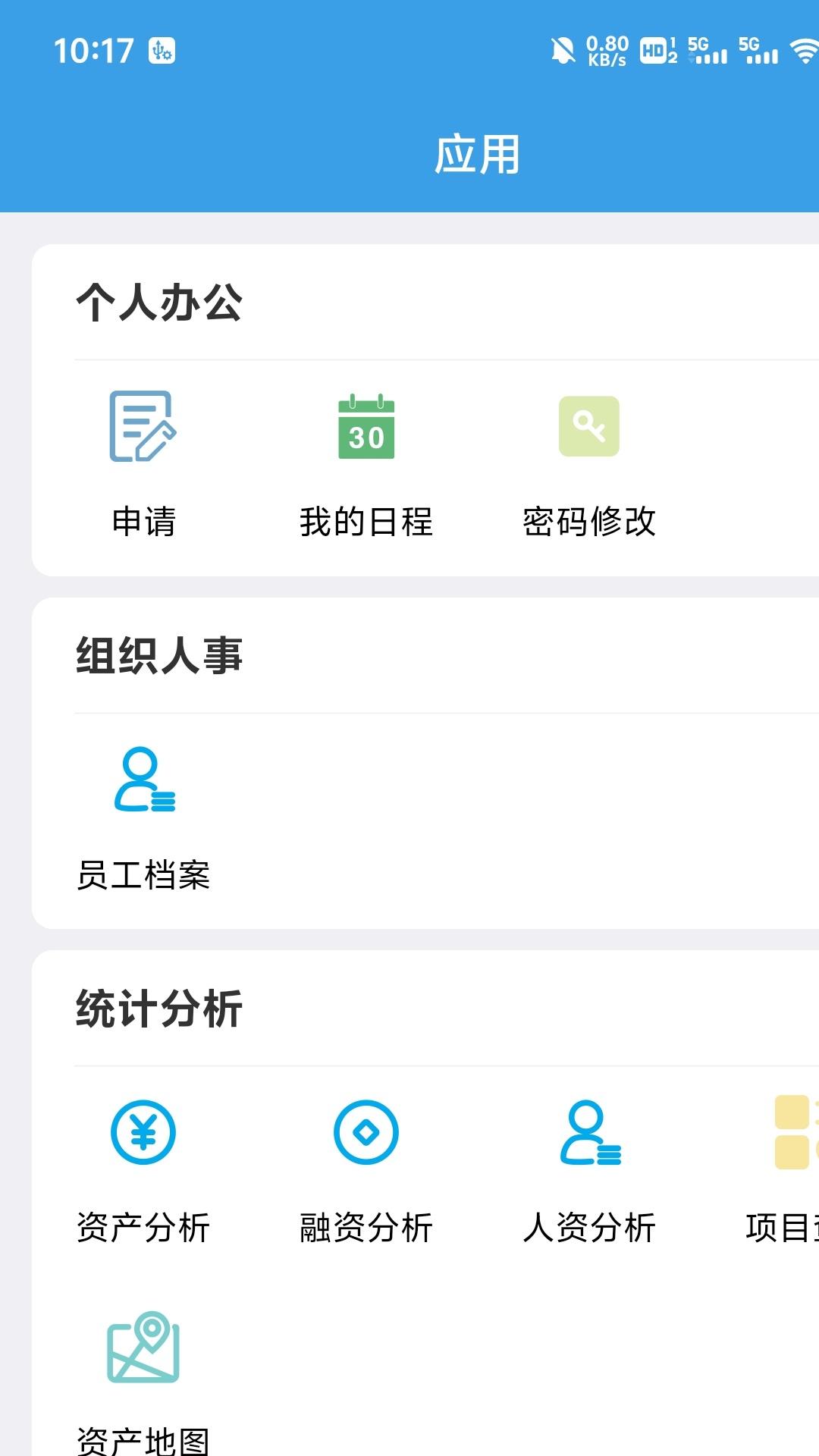819x1456 pixels.
Task: Select the partially visible 项目查 grid icon
Action: point(795,1131)
